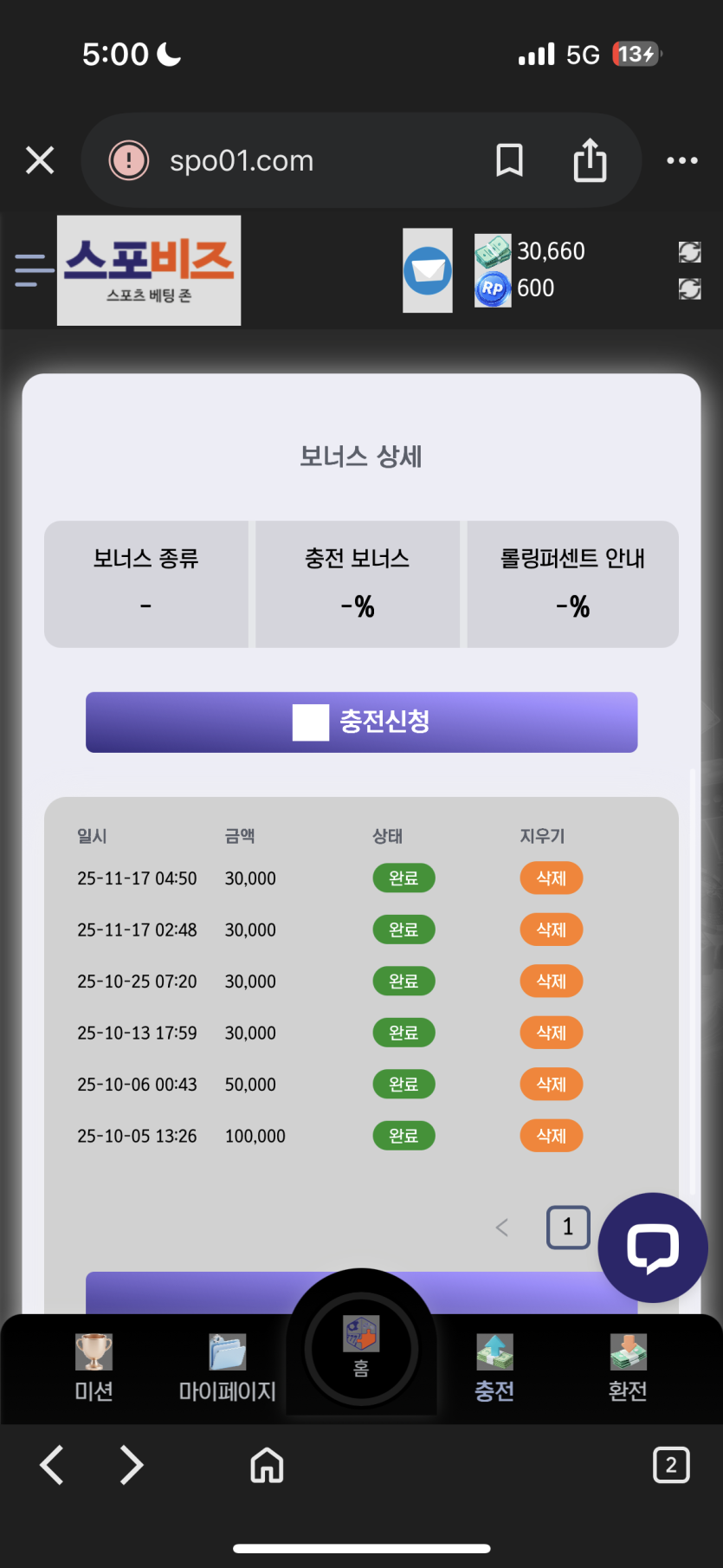Select page 1 of the list
Viewport: 723px width, 1568px height.
568,1227
